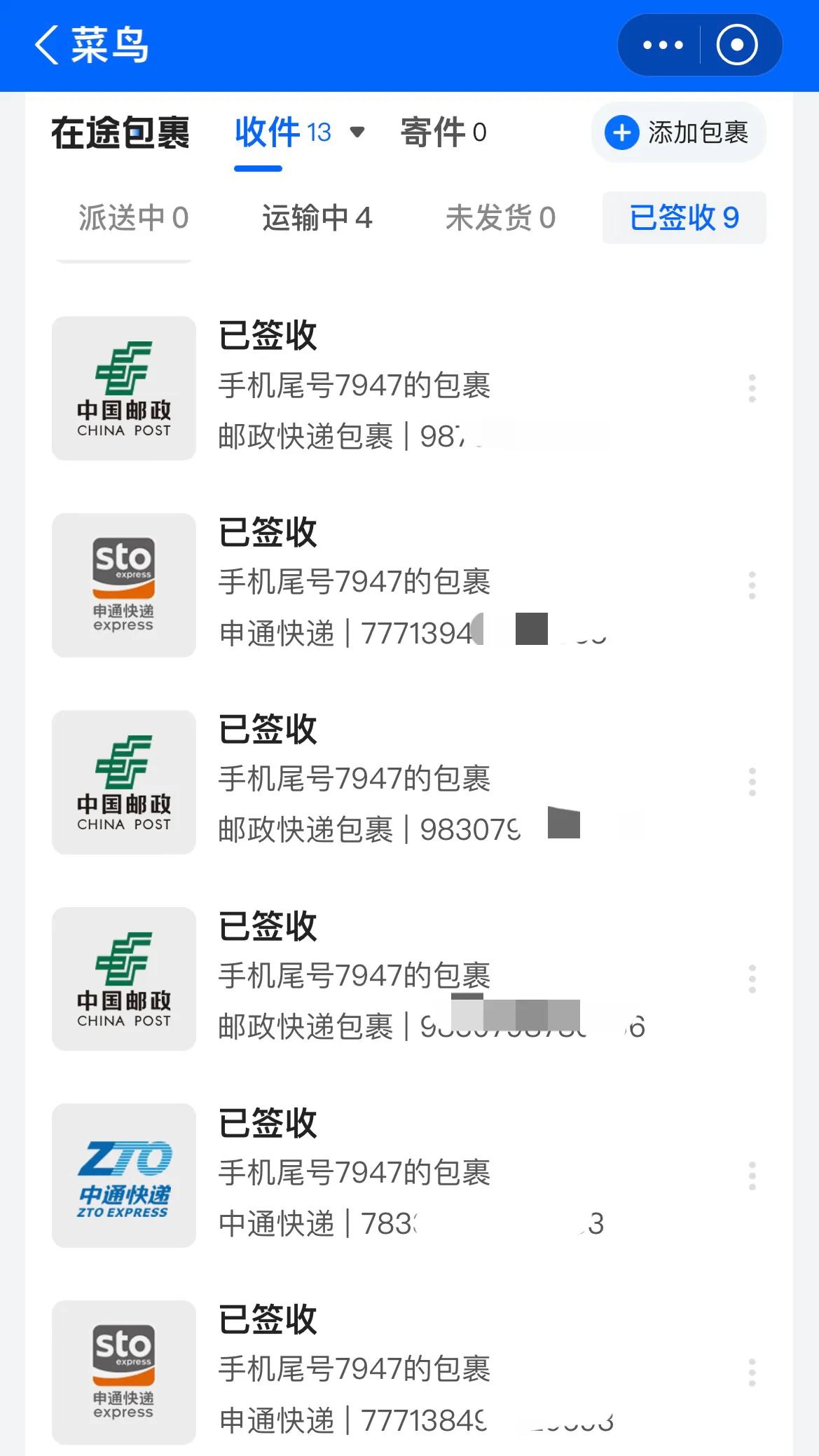
Task: Tap the STO express logo on the second package
Action: pyautogui.click(x=123, y=585)
